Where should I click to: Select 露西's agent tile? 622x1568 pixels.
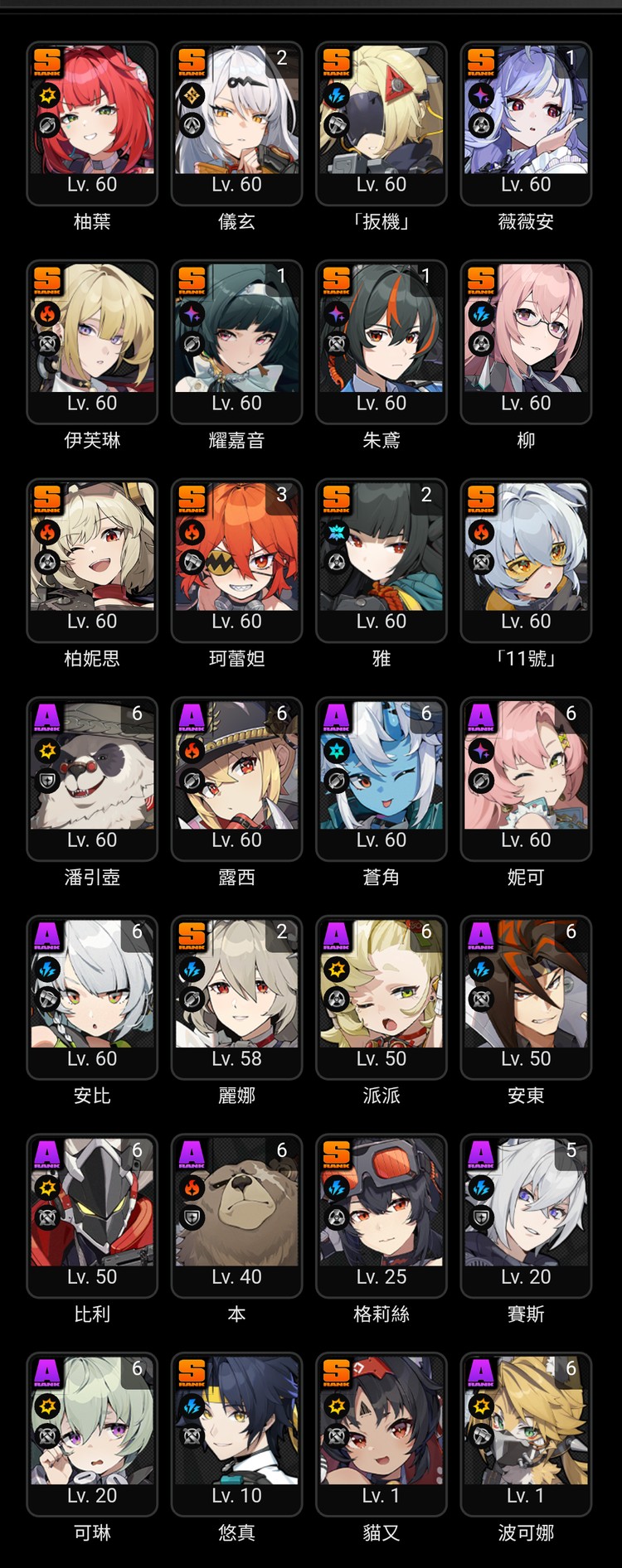(x=236, y=778)
